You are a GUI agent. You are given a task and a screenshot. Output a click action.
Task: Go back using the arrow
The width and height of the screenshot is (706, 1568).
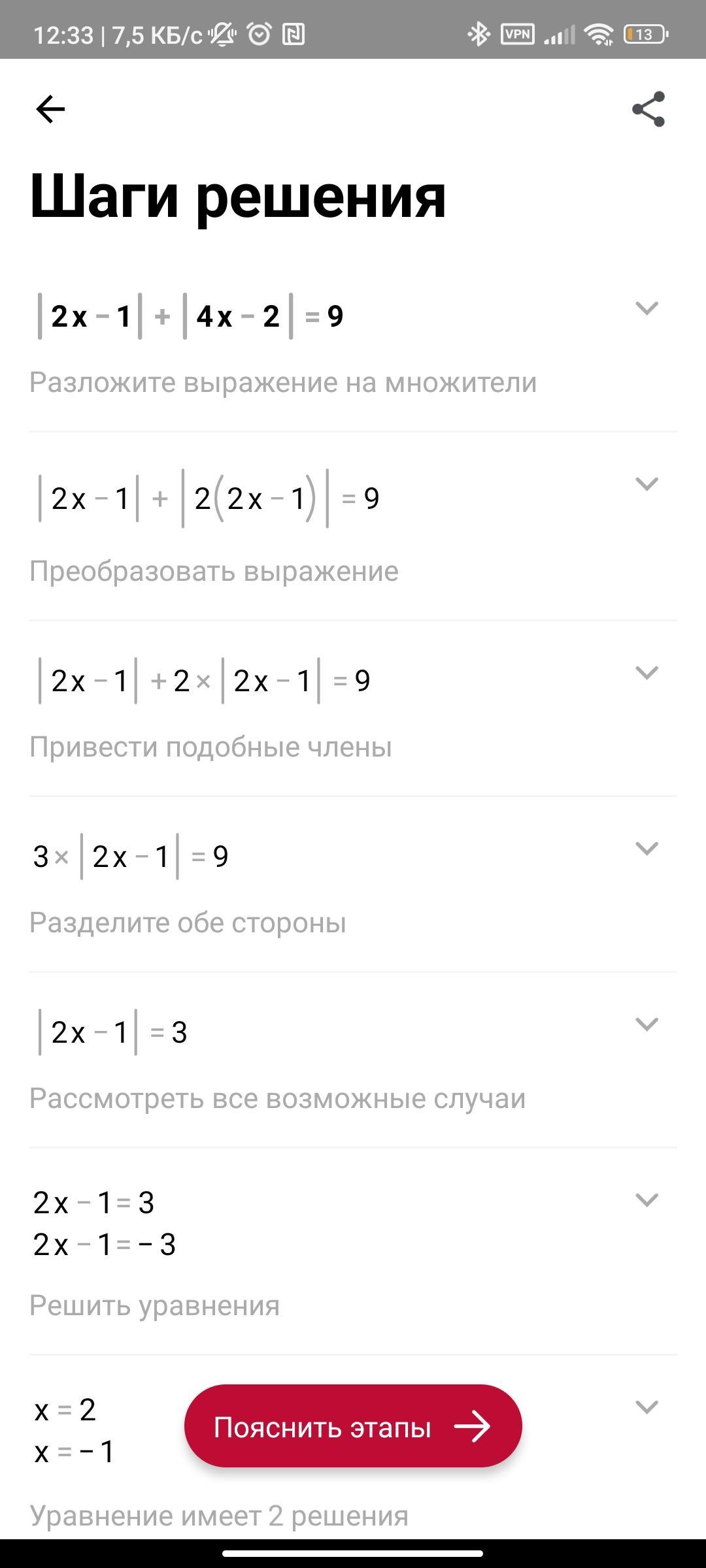[50, 108]
